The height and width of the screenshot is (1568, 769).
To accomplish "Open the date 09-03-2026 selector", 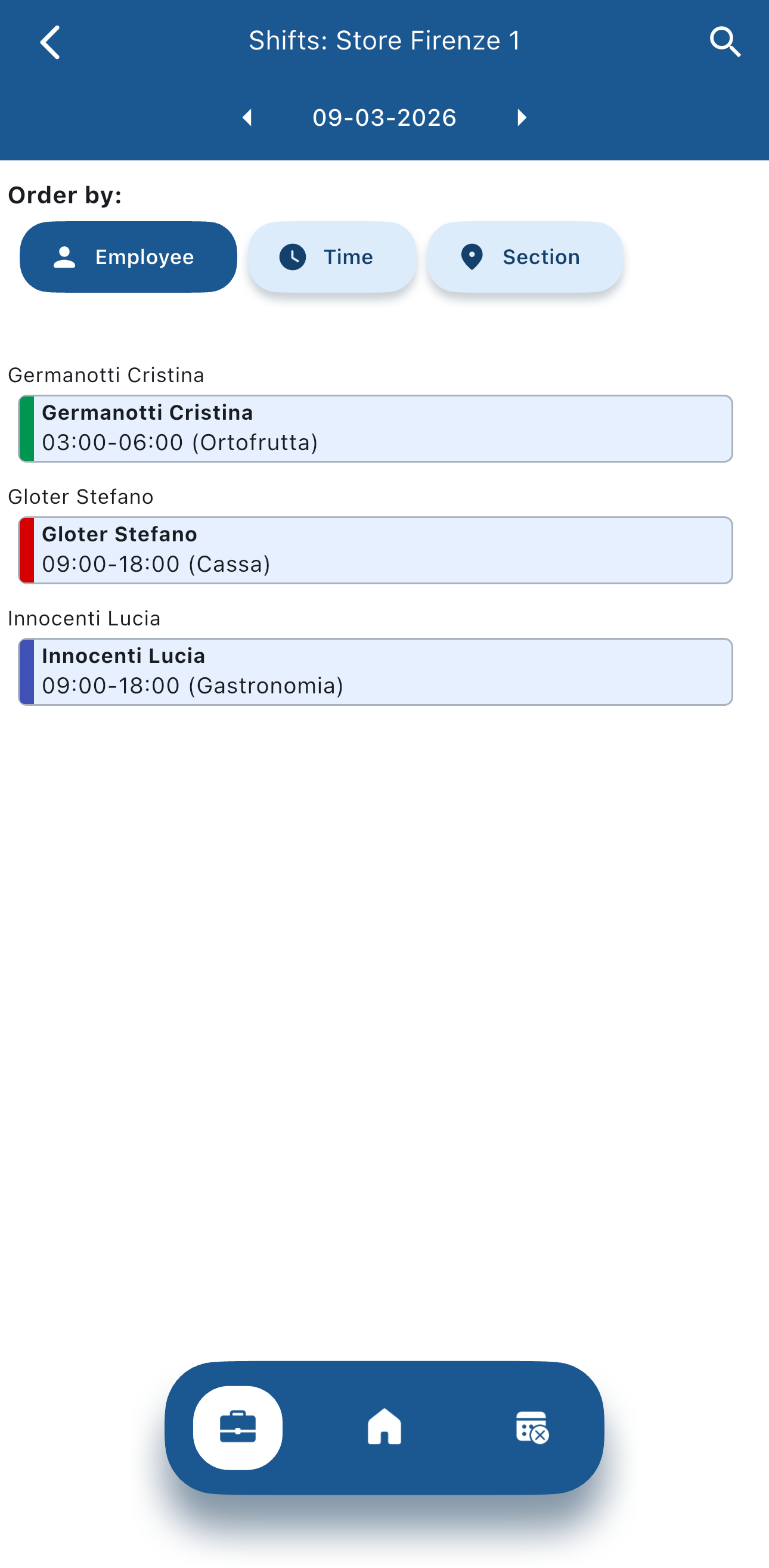I will (x=384, y=117).
